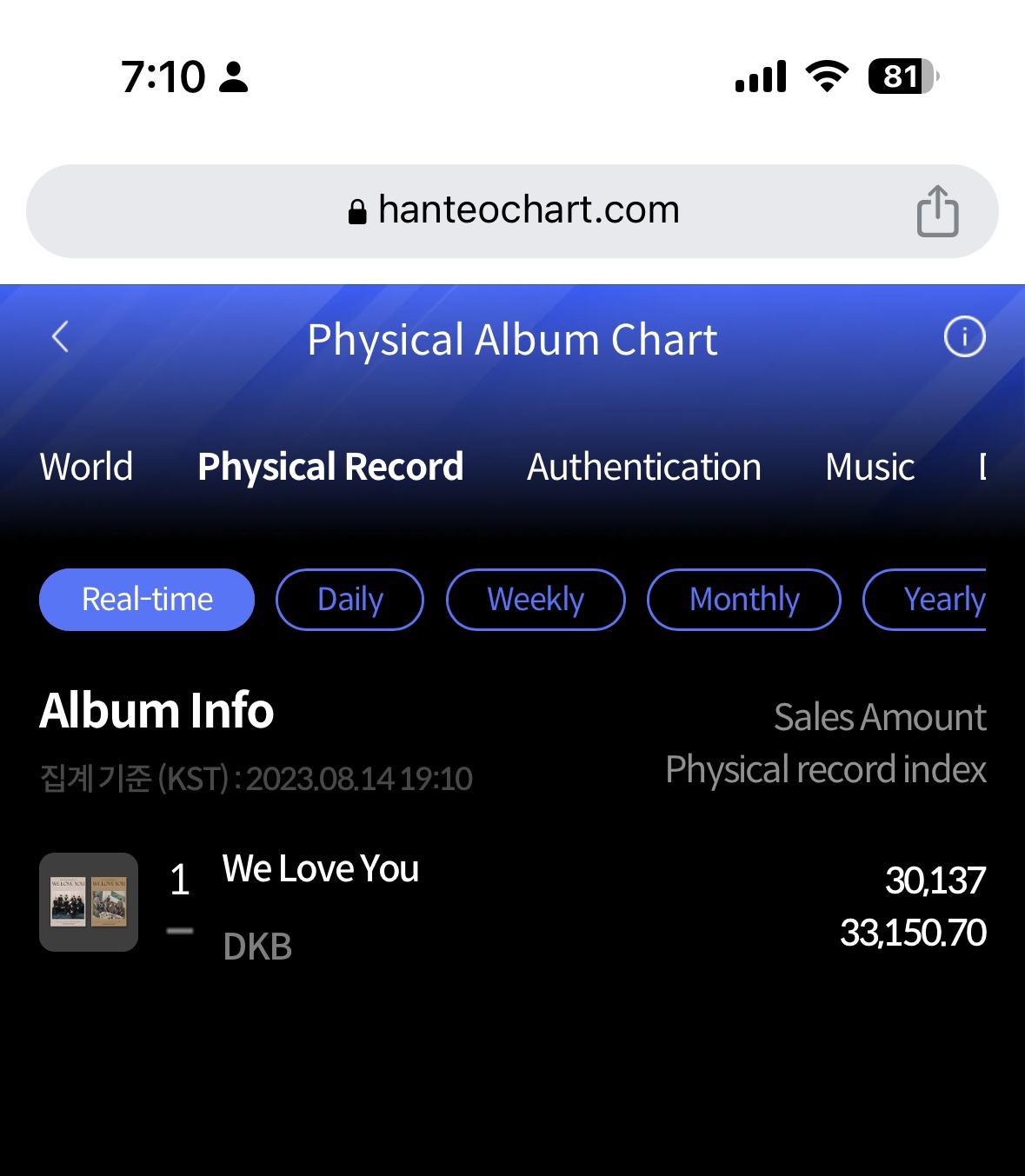Viewport: 1025px width, 1176px height.
Task: Share the page from the address bar
Action: [x=937, y=211]
